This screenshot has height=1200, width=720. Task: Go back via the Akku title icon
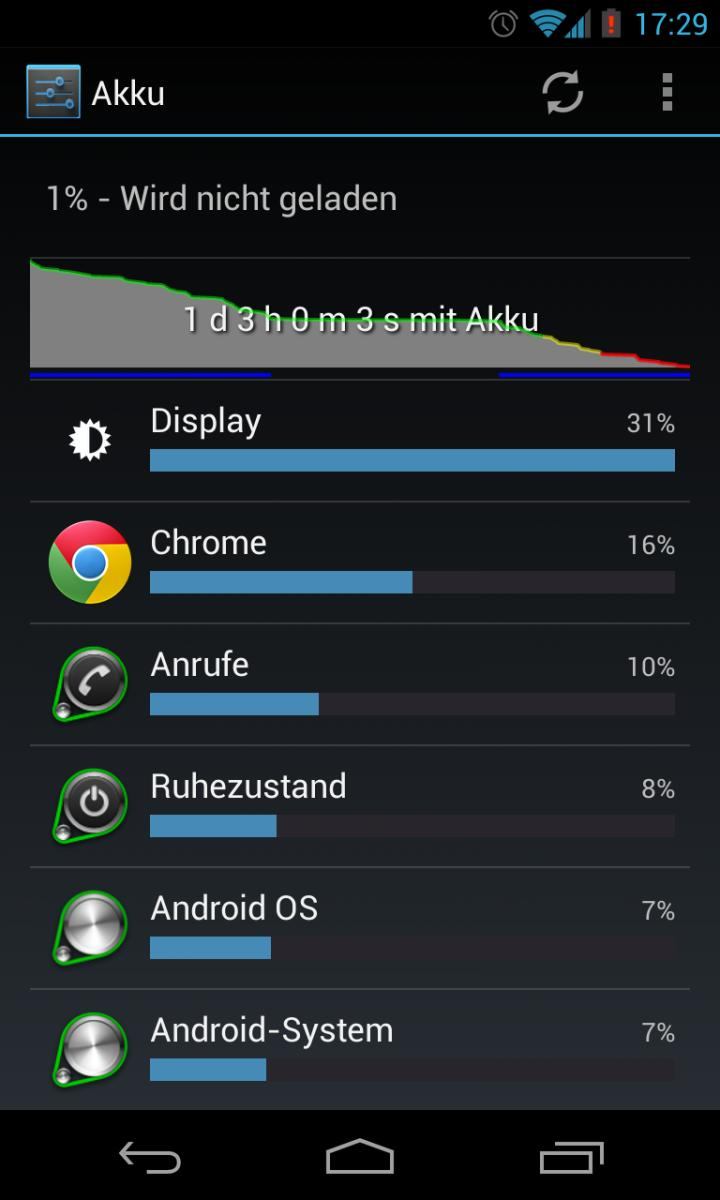tap(53, 93)
